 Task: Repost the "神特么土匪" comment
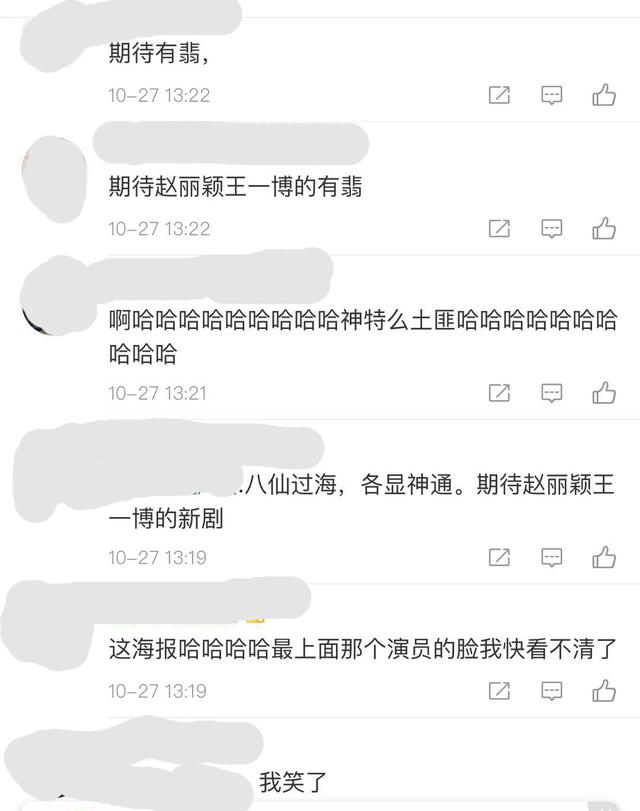point(499,393)
